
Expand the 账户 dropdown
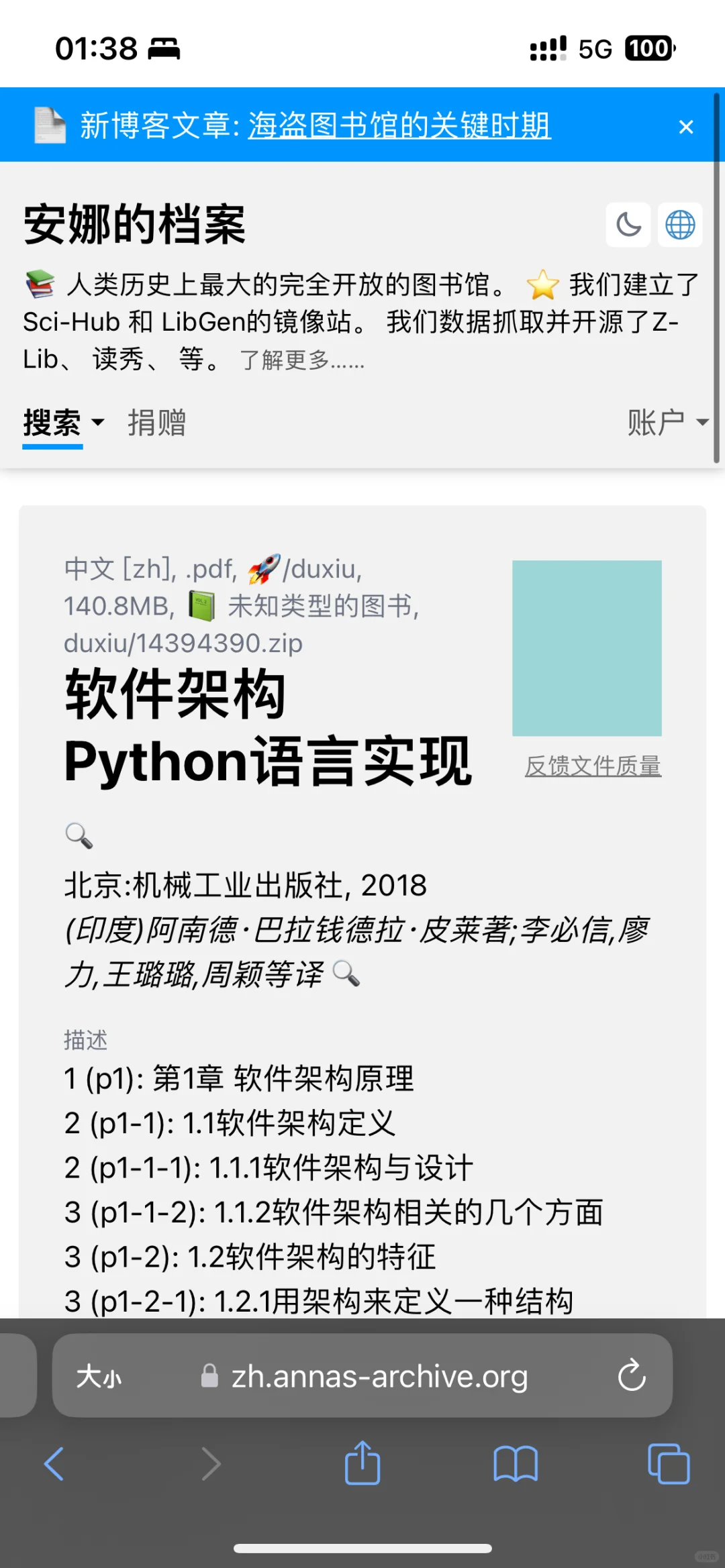(x=668, y=423)
